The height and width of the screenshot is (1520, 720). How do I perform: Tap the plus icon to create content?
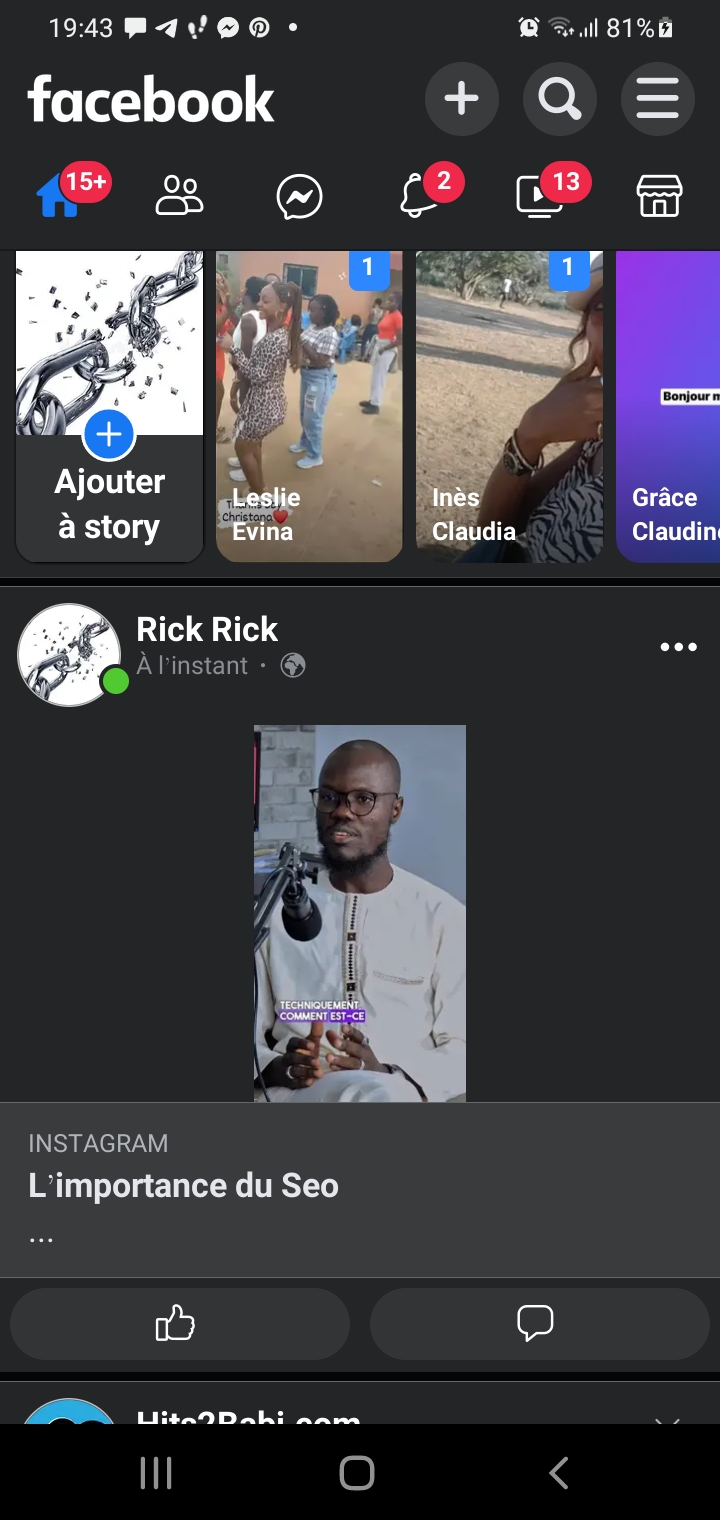(x=461, y=99)
